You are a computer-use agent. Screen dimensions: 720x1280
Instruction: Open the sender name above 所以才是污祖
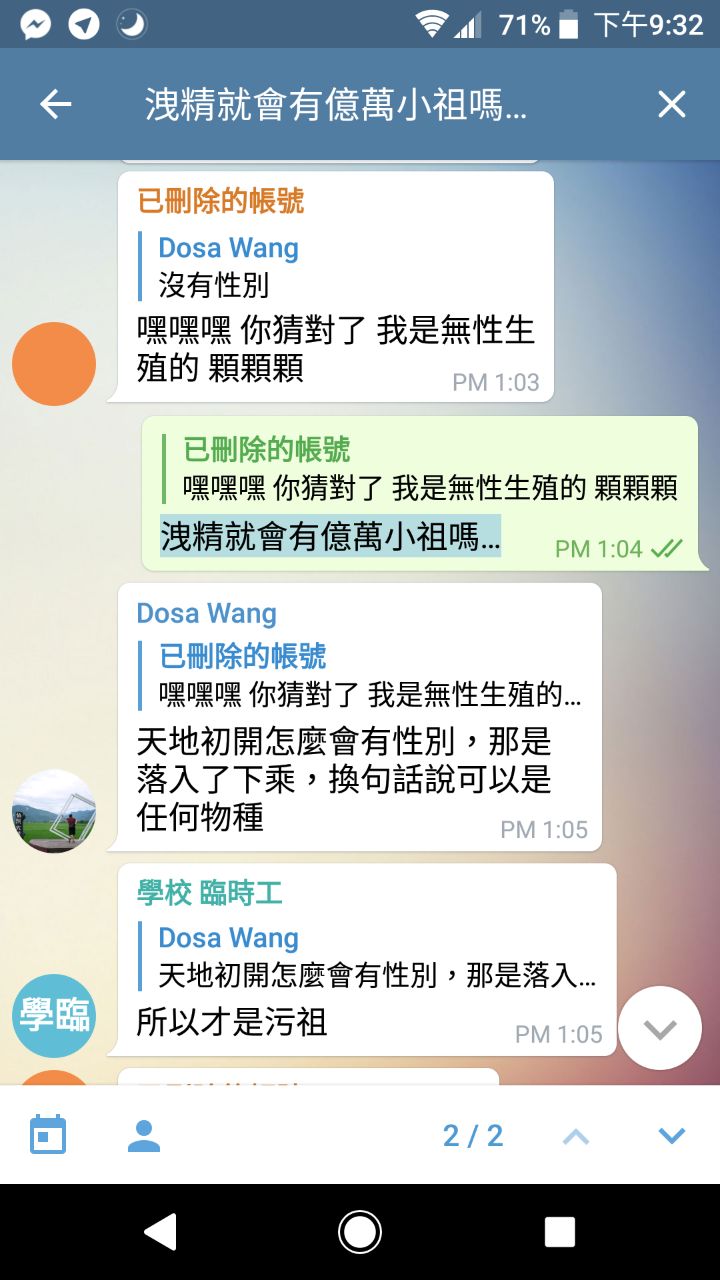[x=210, y=892]
